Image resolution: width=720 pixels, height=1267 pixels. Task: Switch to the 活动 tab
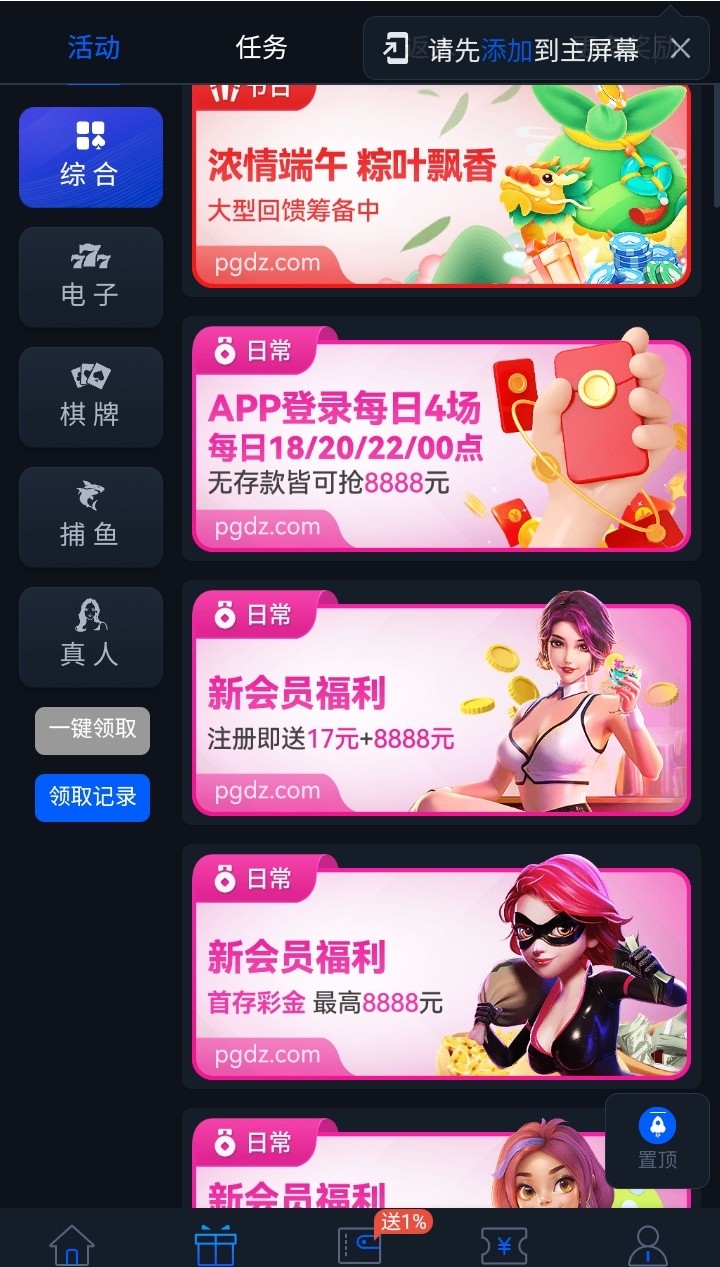[94, 47]
